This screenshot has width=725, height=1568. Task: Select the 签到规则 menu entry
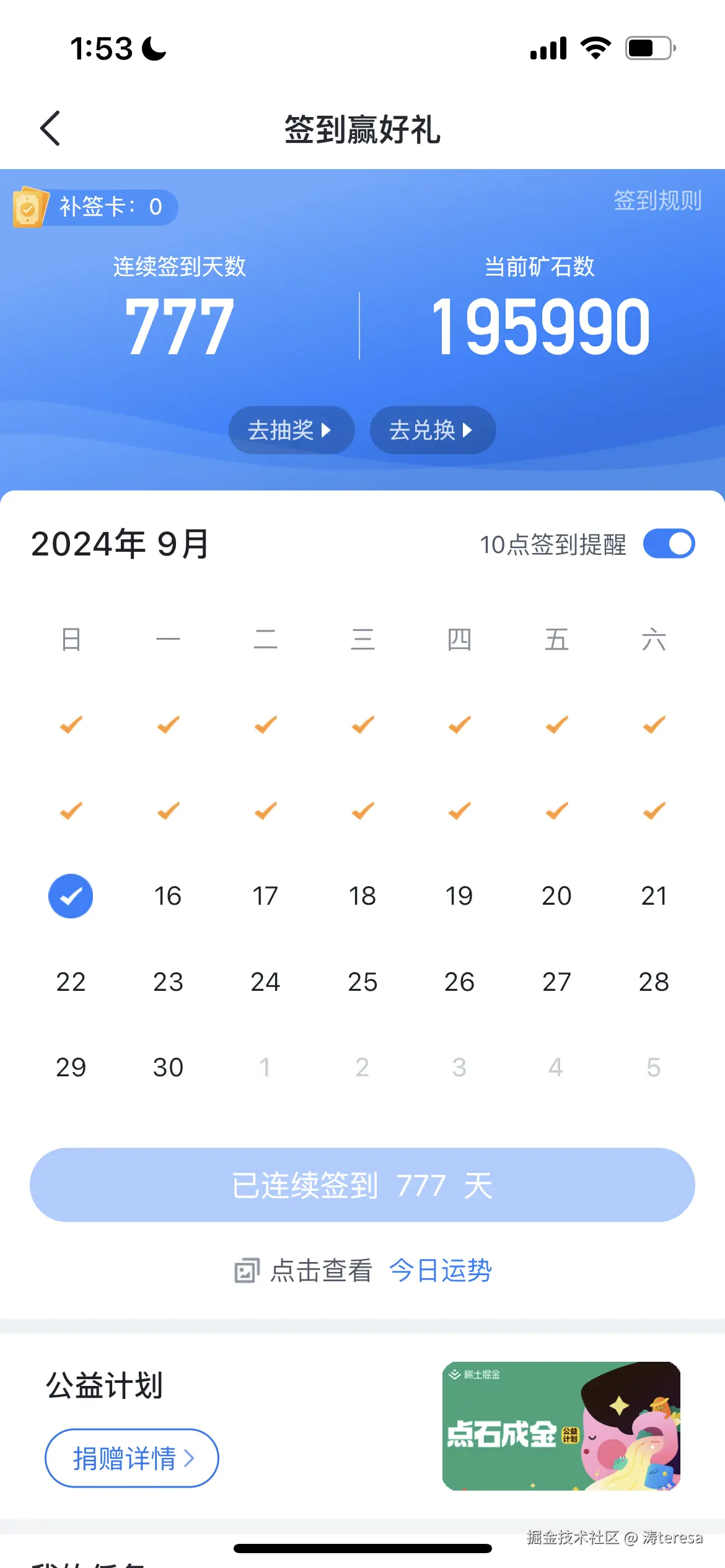(658, 201)
